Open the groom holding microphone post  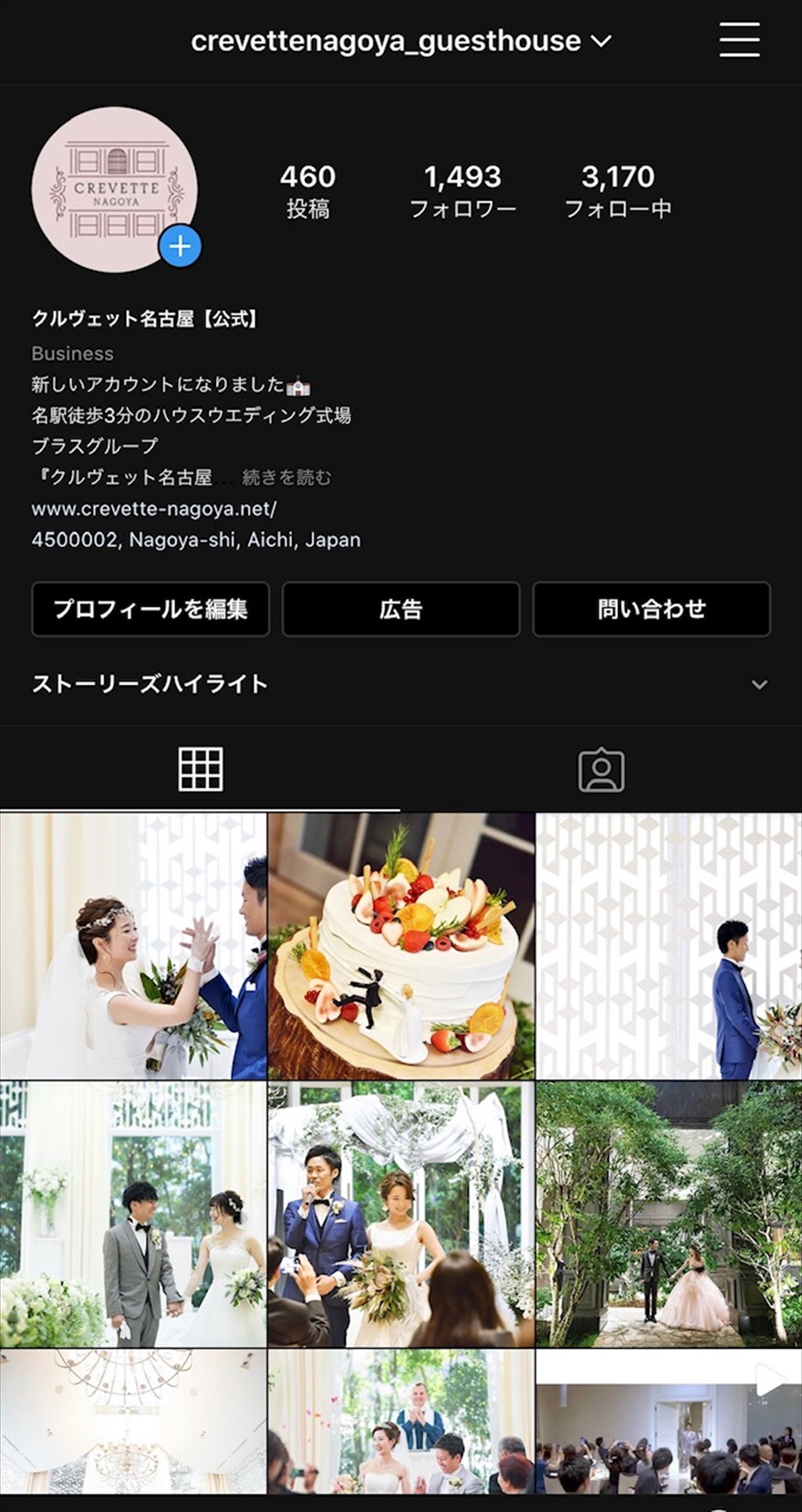[x=401, y=1214]
